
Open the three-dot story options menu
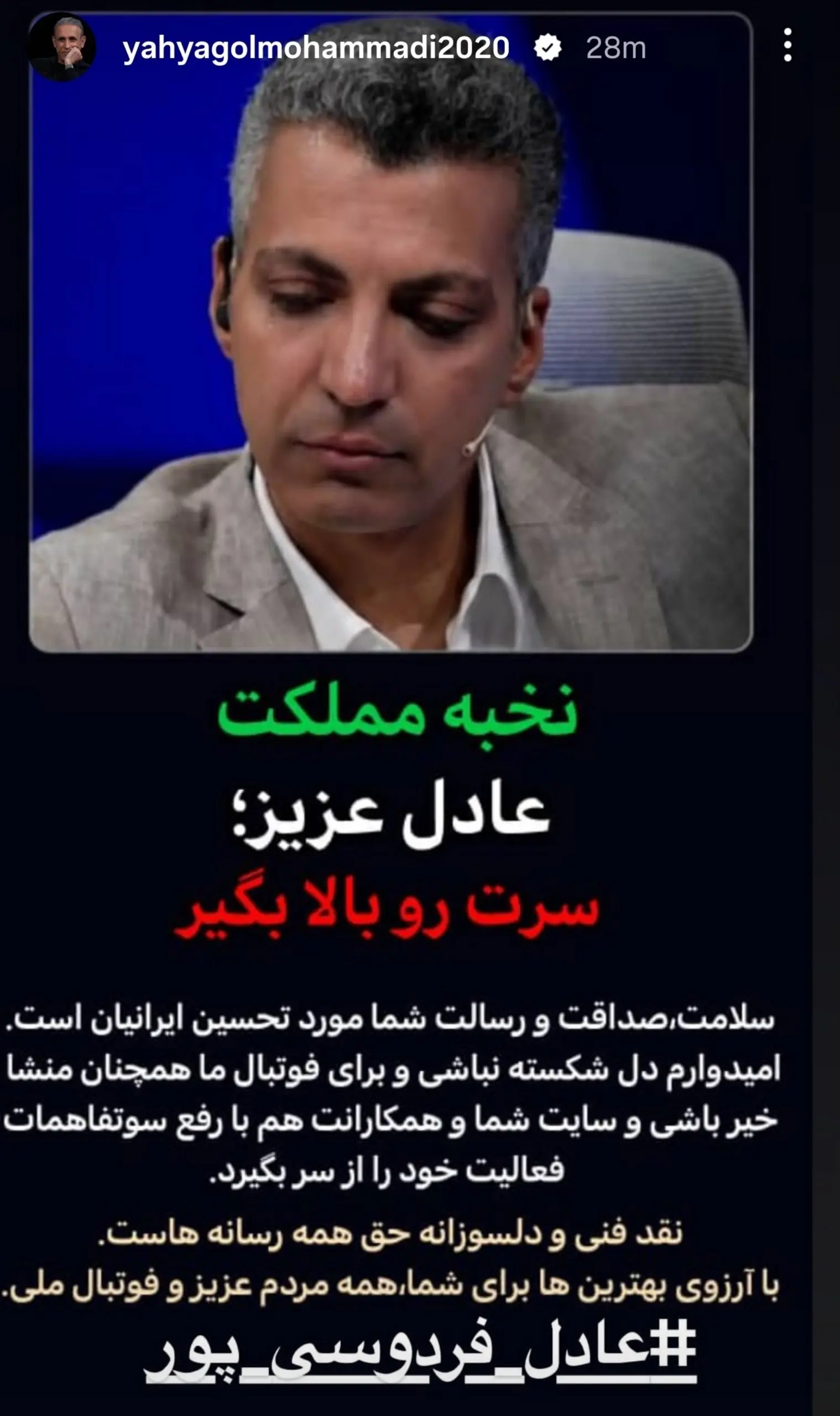[787, 45]
